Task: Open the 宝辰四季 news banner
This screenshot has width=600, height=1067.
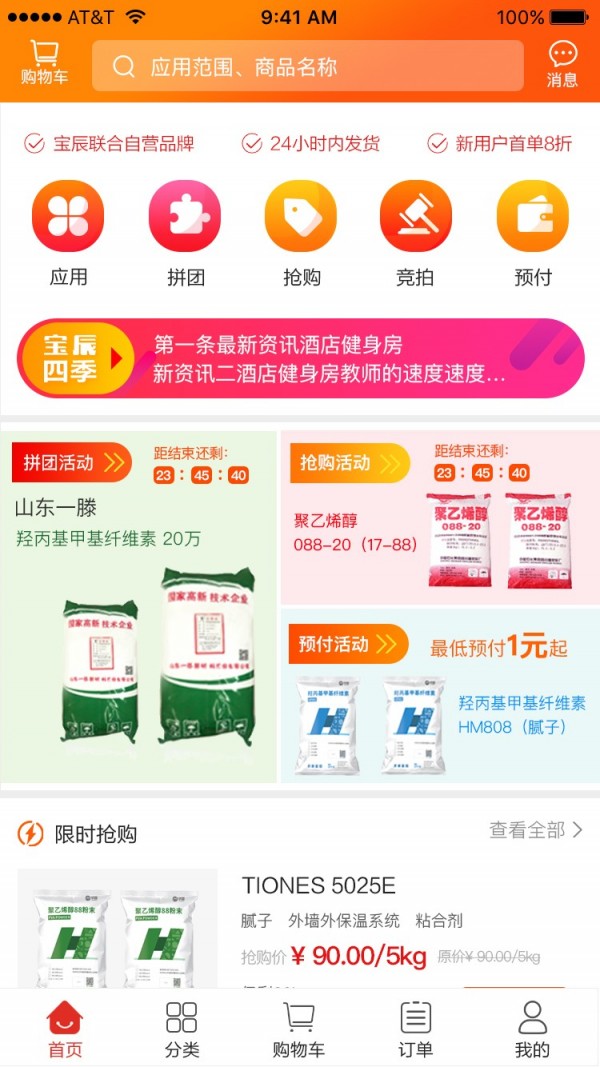Action: tap(300, 359)
